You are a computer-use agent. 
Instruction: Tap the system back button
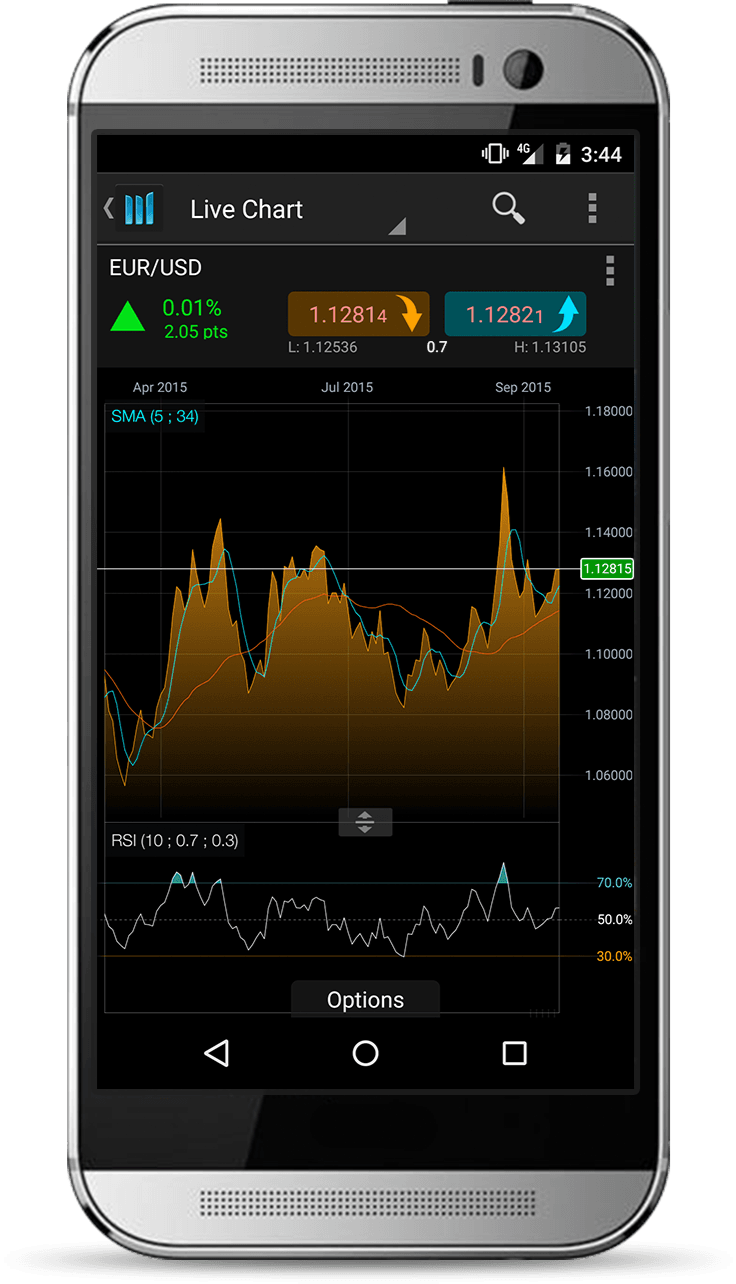(216, 1053)
